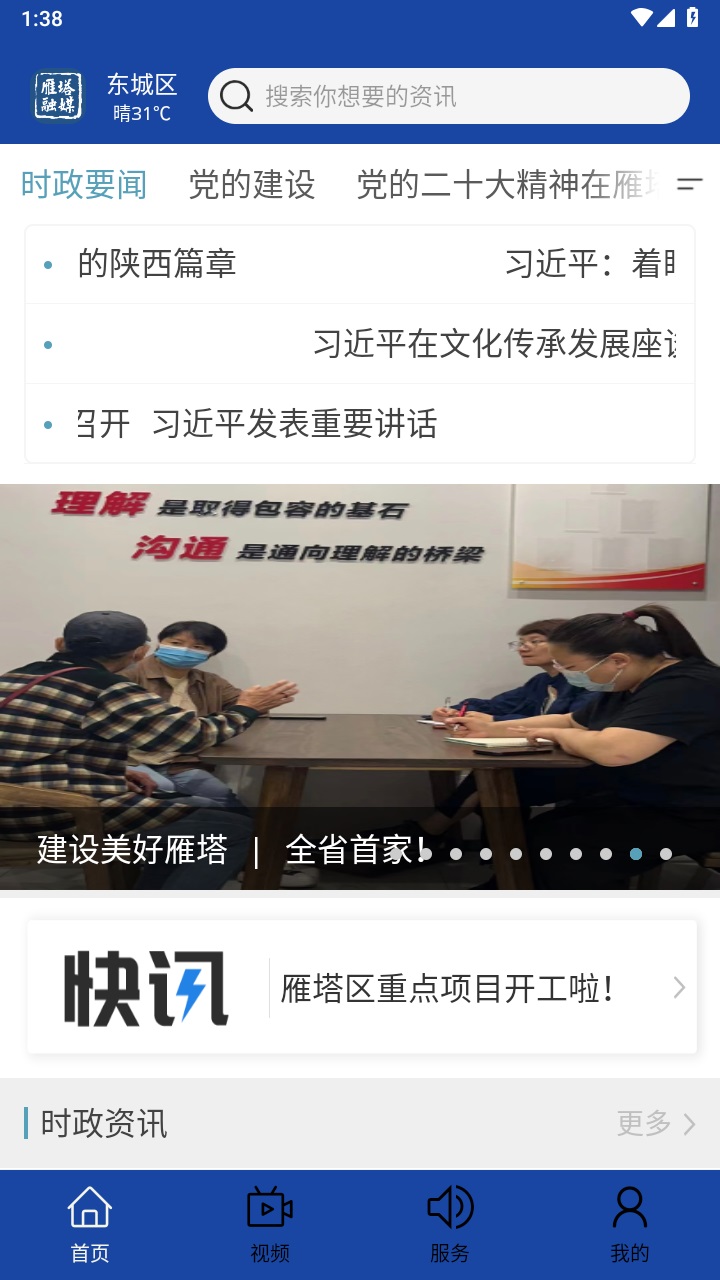Switch to the 时政要闻 tab
Viewport: 720px width, 1280px height.
(x=84, y=185)
